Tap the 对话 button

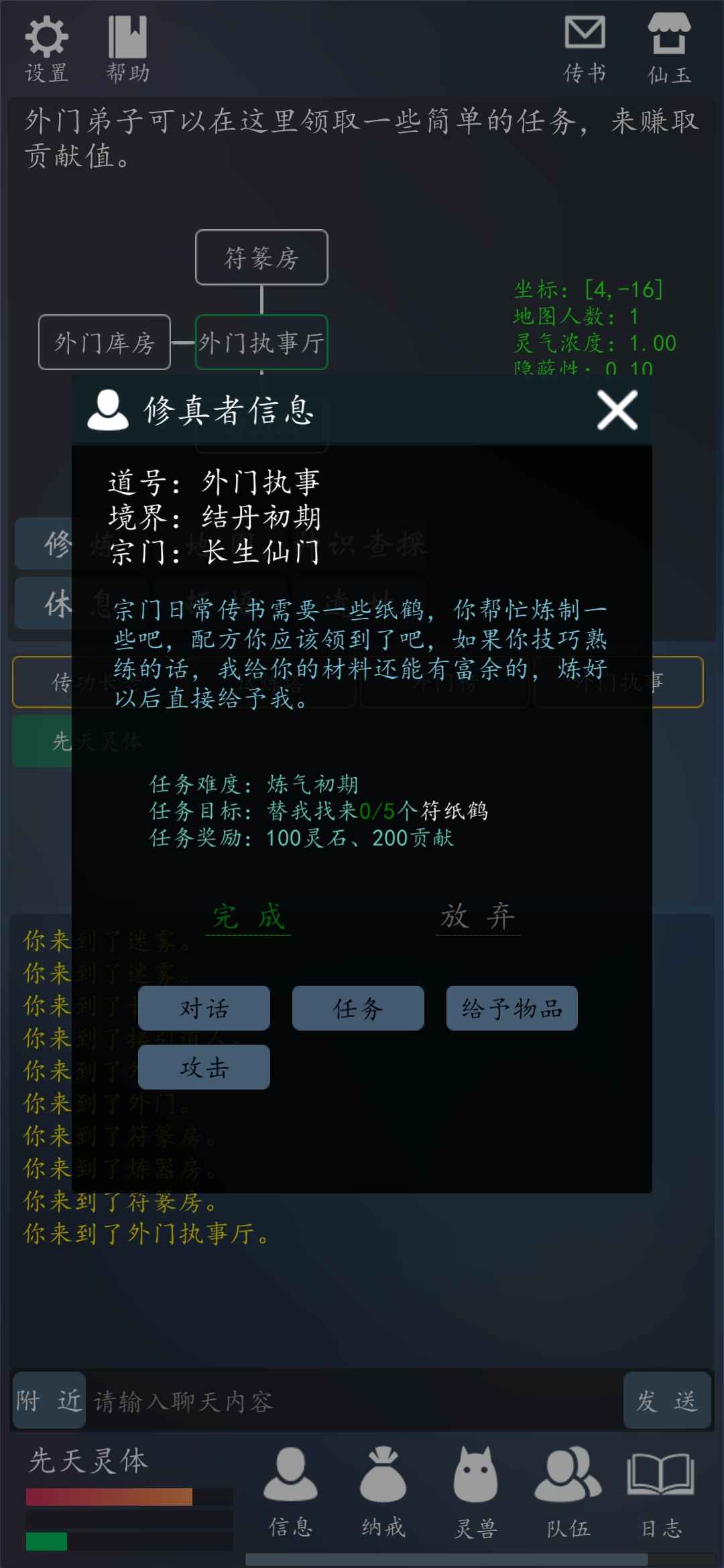click(204, 1008)
